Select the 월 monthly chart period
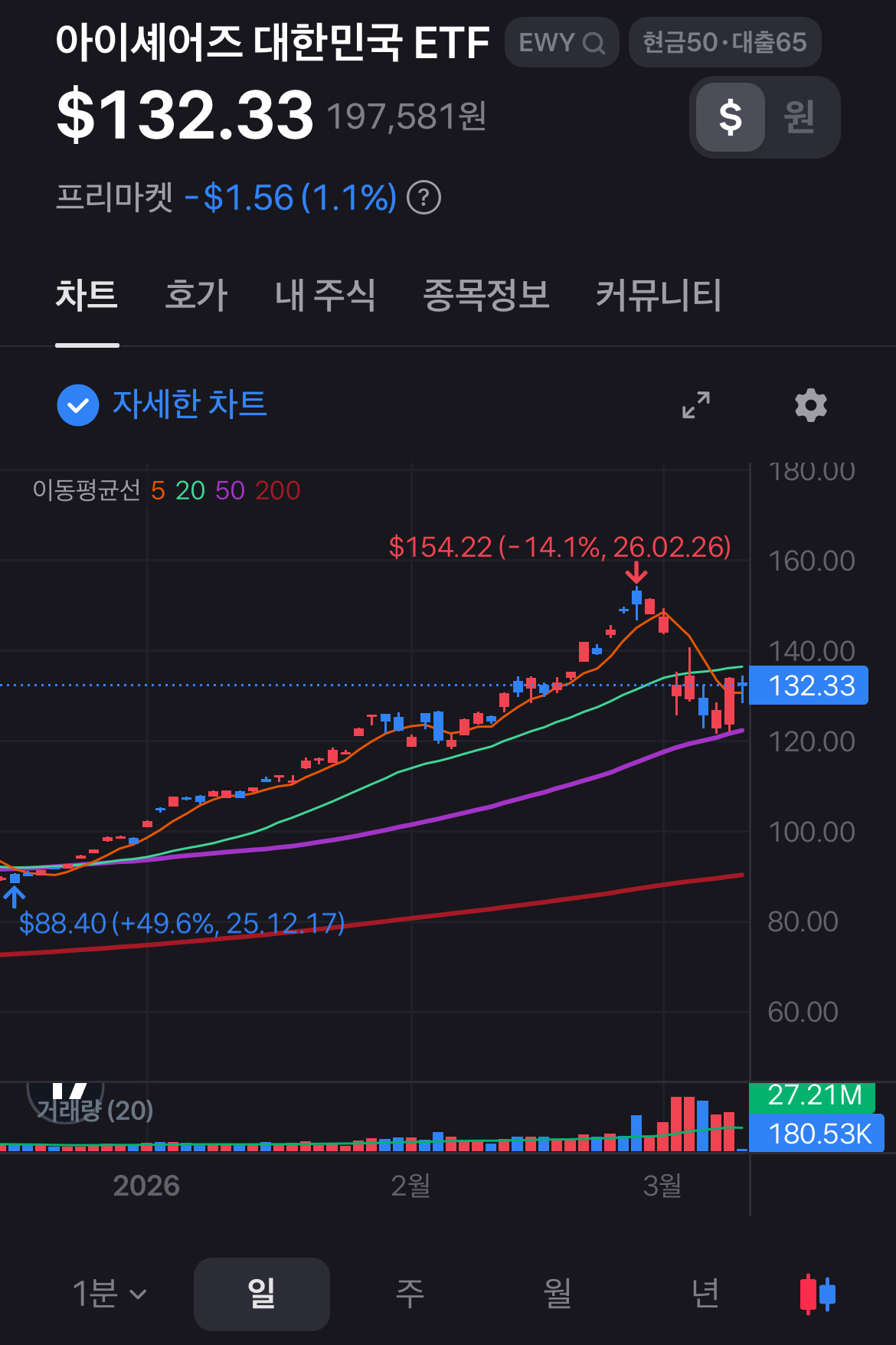 pyautogui.click(x=558, y=1294)
